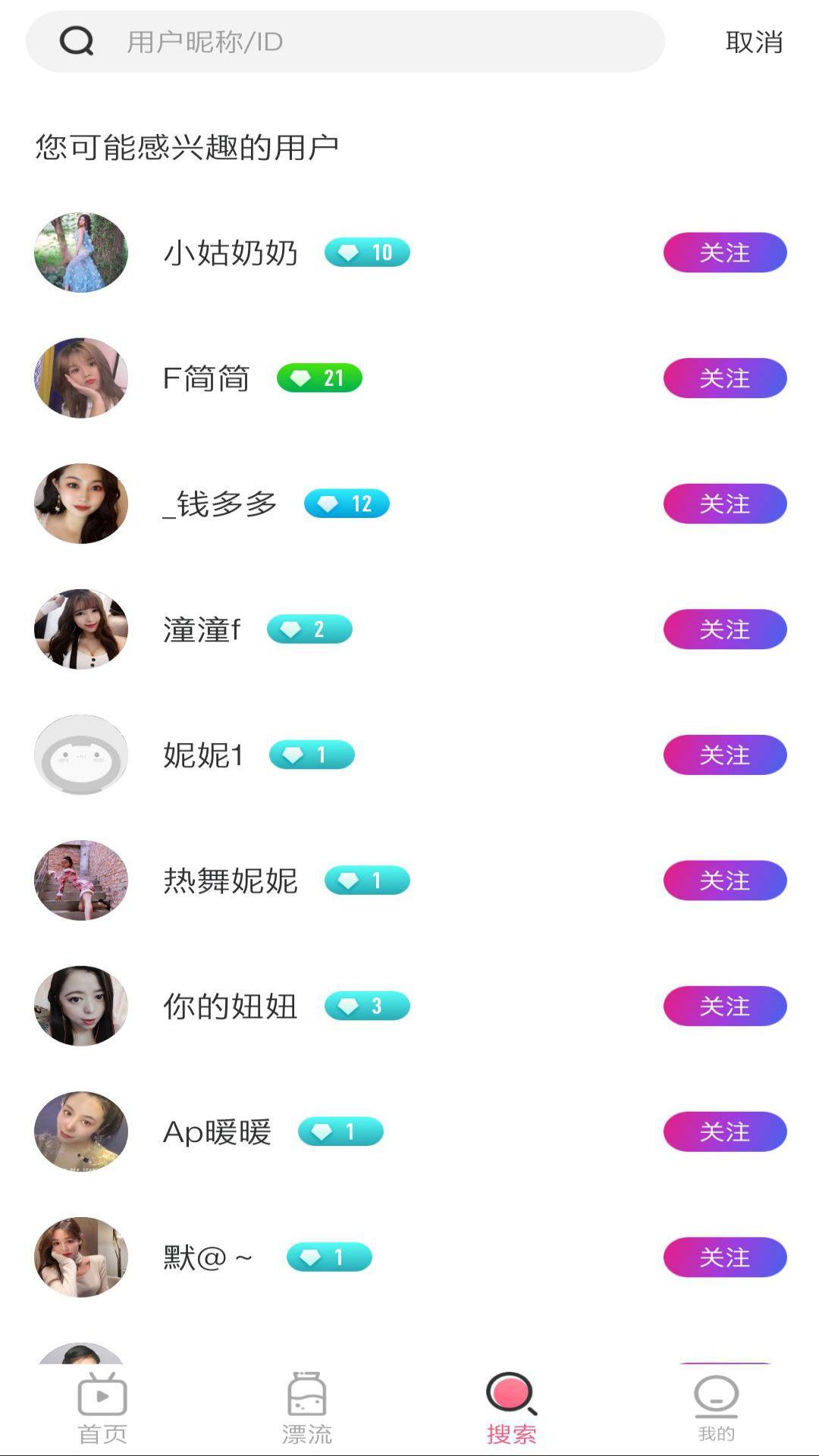Cancel the search with 取消

click(x=754, y=42)
